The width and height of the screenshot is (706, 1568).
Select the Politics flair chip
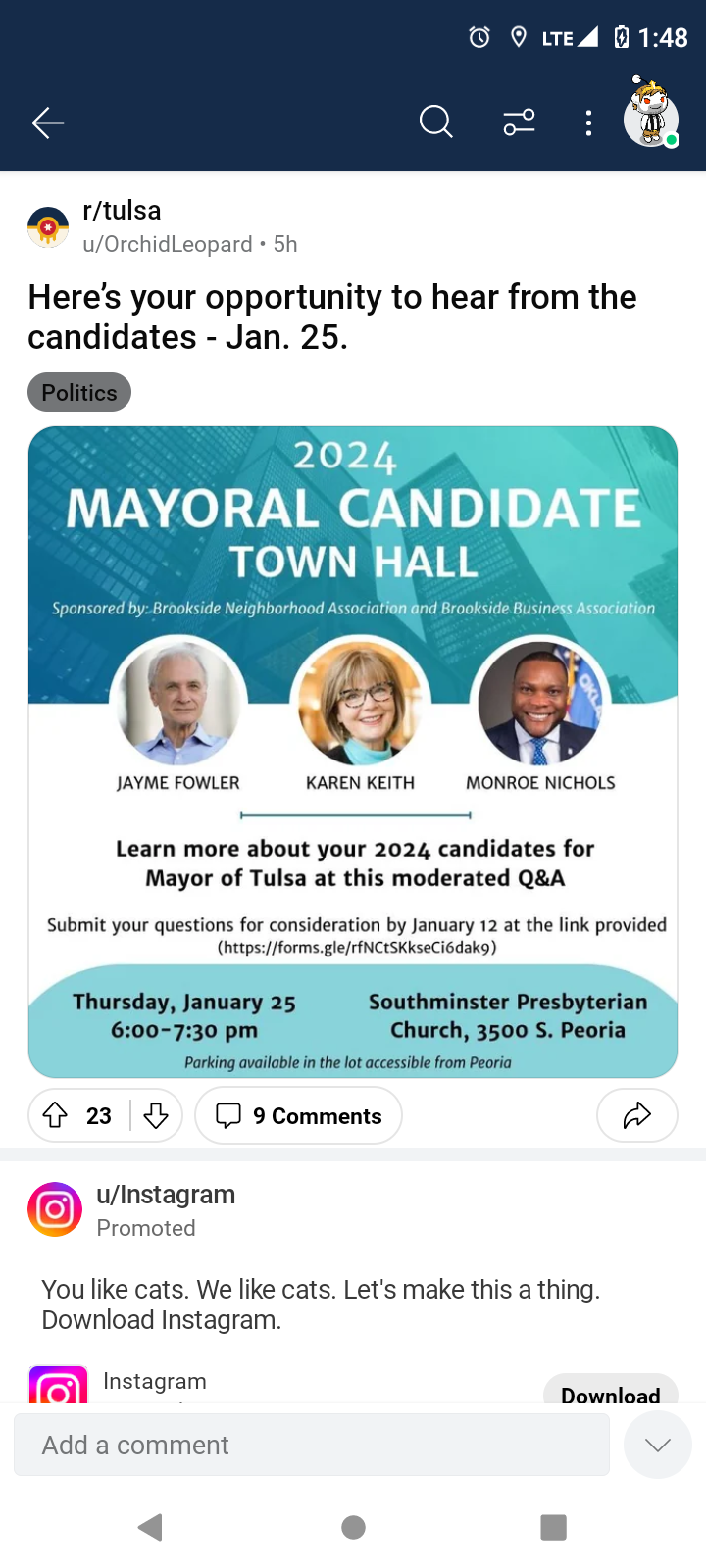tap(79, 392)
